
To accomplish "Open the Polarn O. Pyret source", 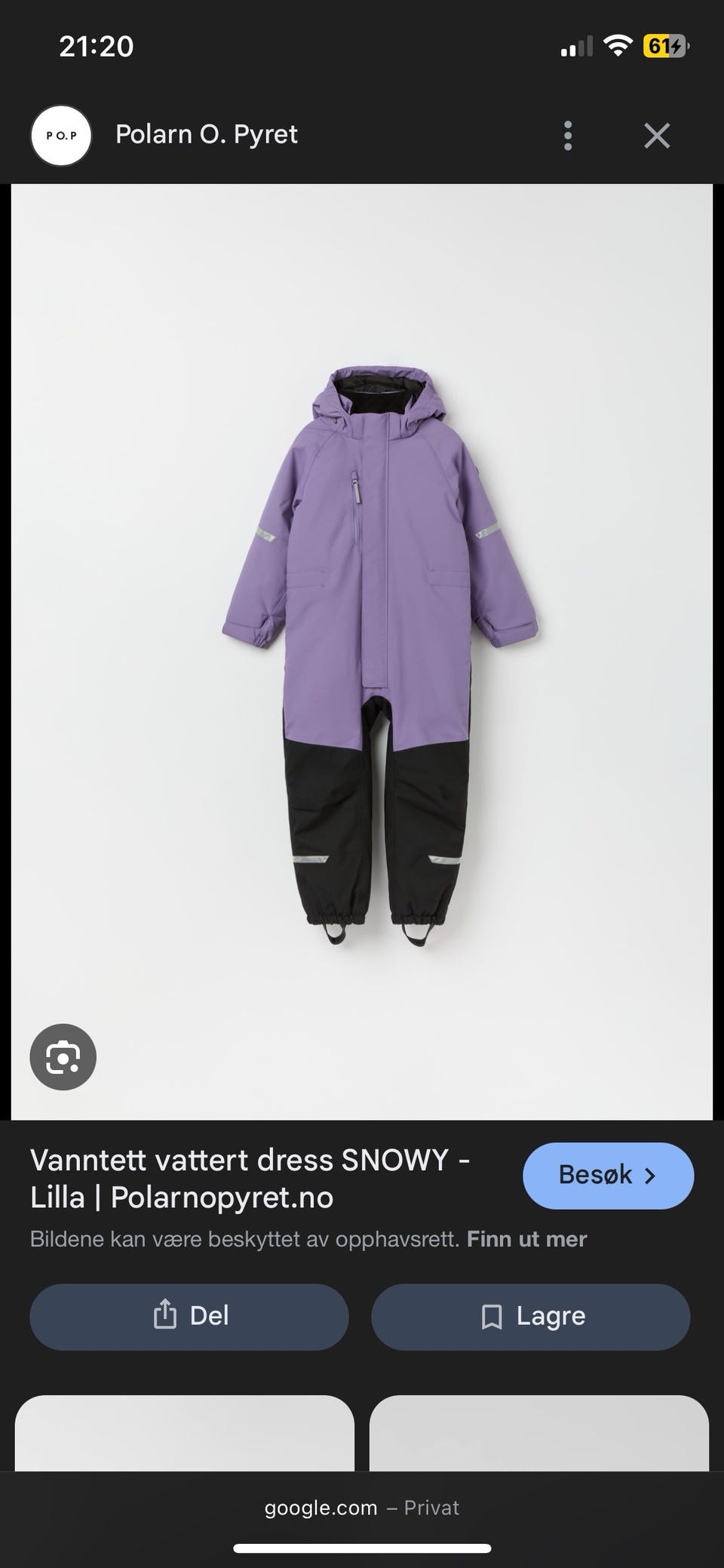I will tap(206, 134).
